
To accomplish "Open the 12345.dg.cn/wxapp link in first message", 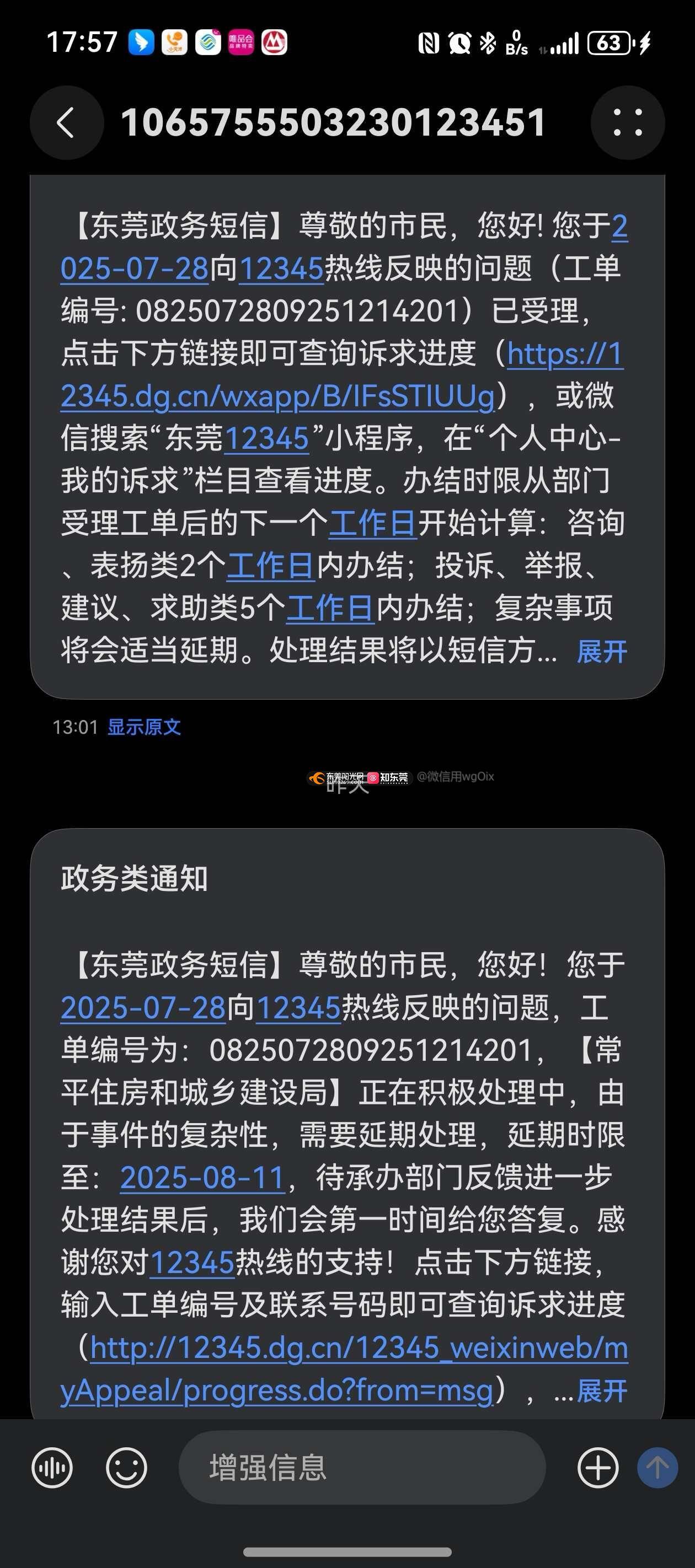I will (341, 375).
